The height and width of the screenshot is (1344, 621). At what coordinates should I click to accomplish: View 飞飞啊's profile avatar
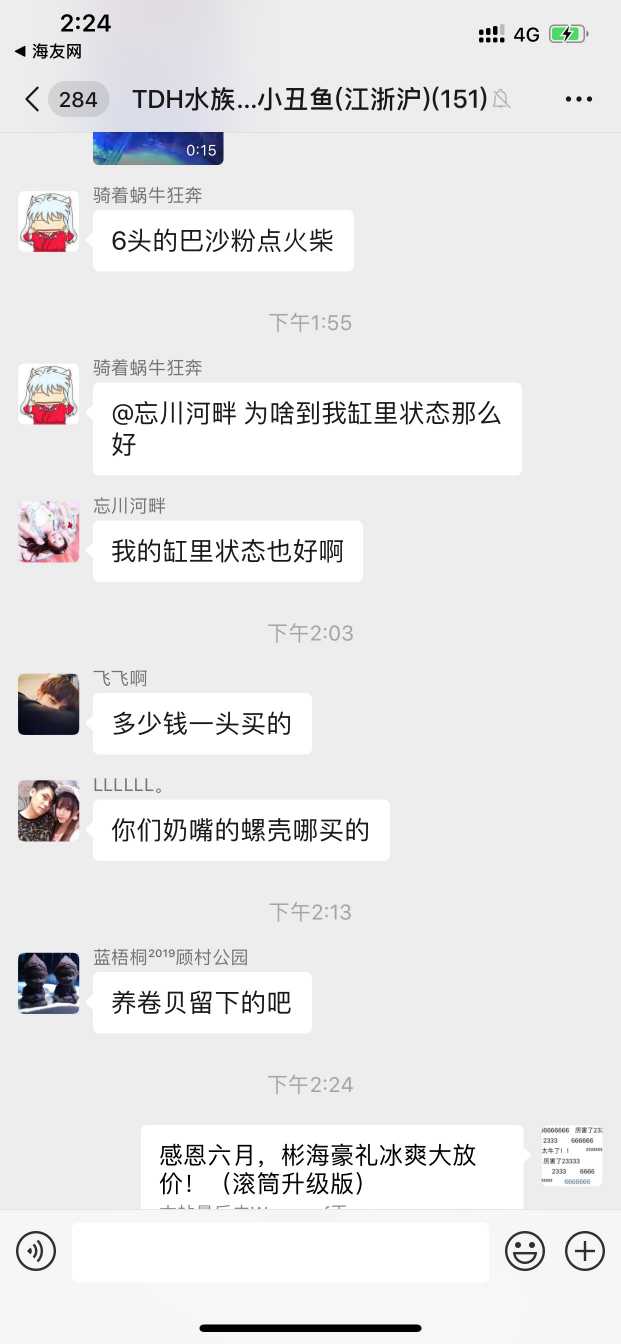coord(48,704)
